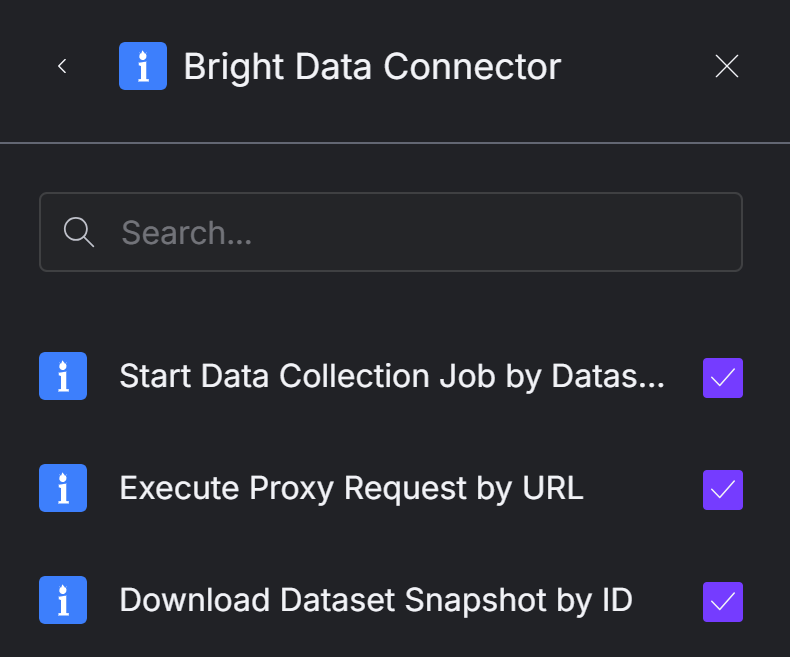
Task: Close the Bright Data Connector panel
Action: click(726, 67)
